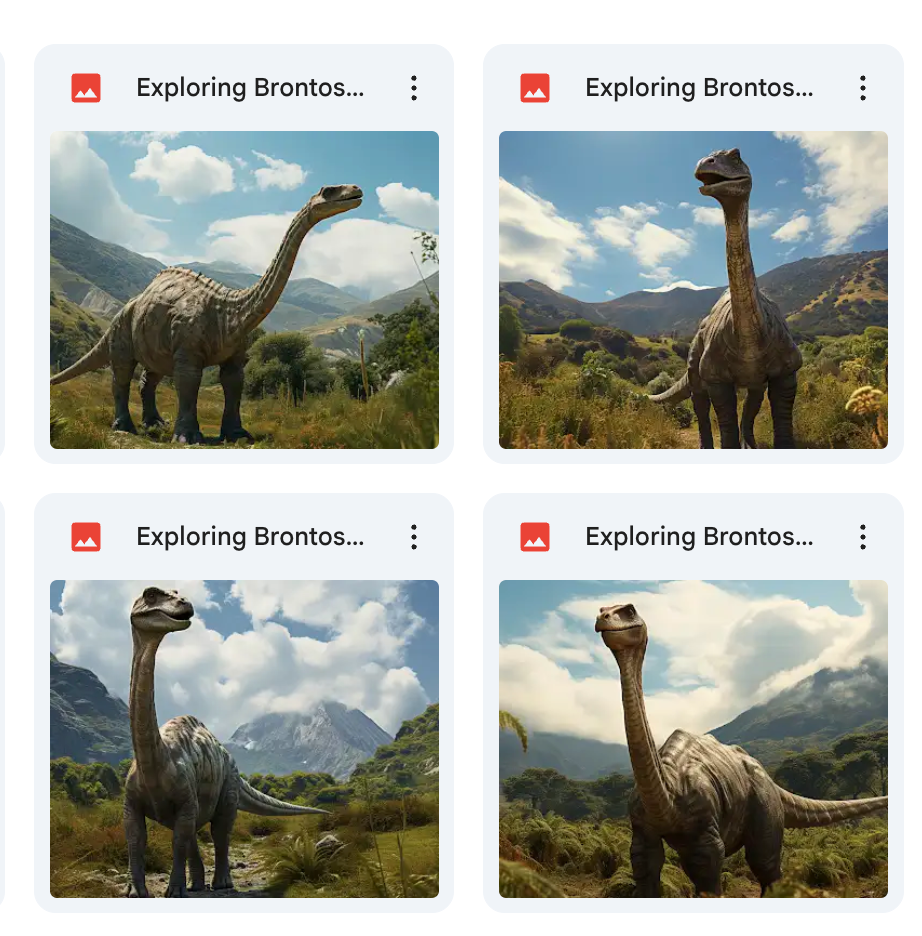922x936 pixels.
Task: Open the file with the grey rocky peak behind the brontosaurus
Action: point(244,738)
